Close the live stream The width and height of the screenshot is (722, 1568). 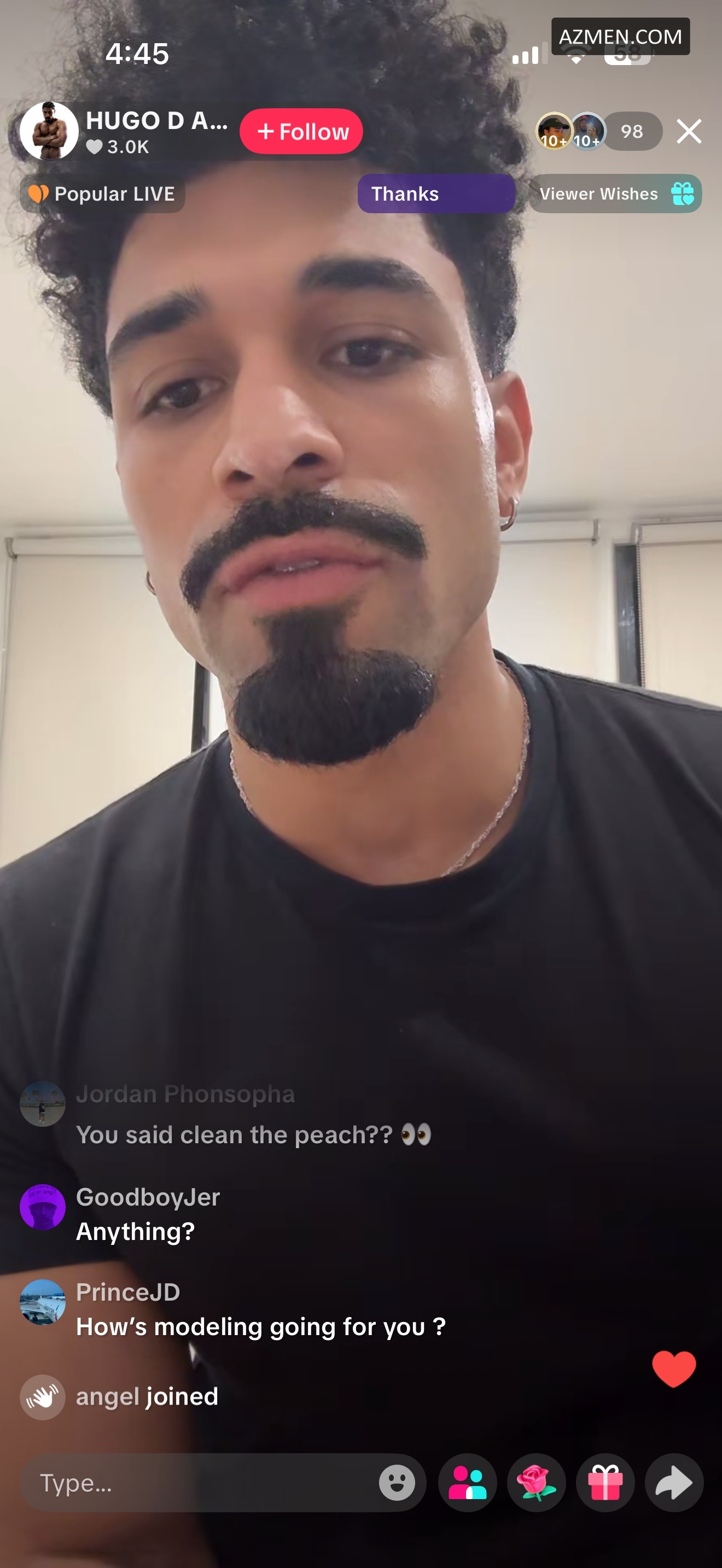point(689,131)
